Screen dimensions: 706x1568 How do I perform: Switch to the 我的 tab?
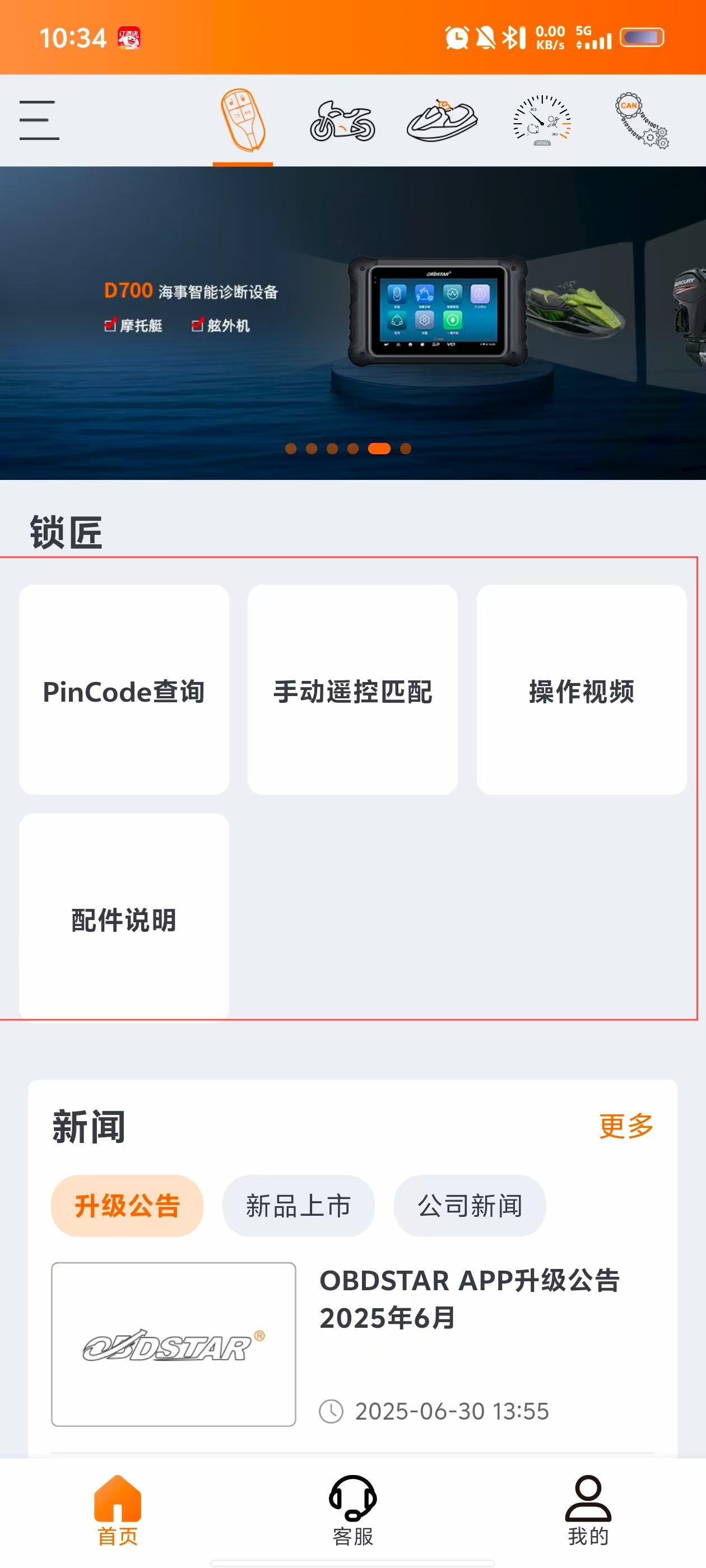click(x=588, y=1510)
